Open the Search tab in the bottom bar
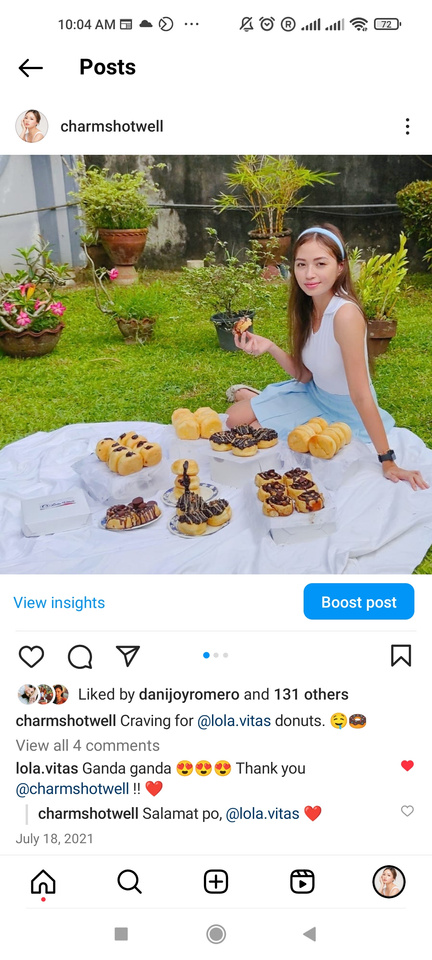The height and width of the screenshot is (960, 432). (129, 882)
